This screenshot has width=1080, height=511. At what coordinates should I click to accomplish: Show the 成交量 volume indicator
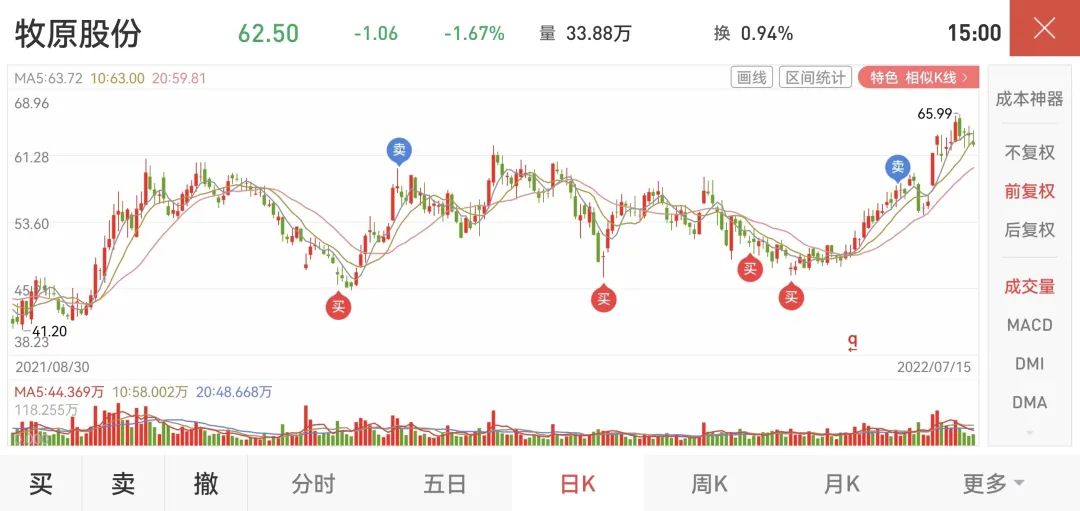(x=1029, y=287)
